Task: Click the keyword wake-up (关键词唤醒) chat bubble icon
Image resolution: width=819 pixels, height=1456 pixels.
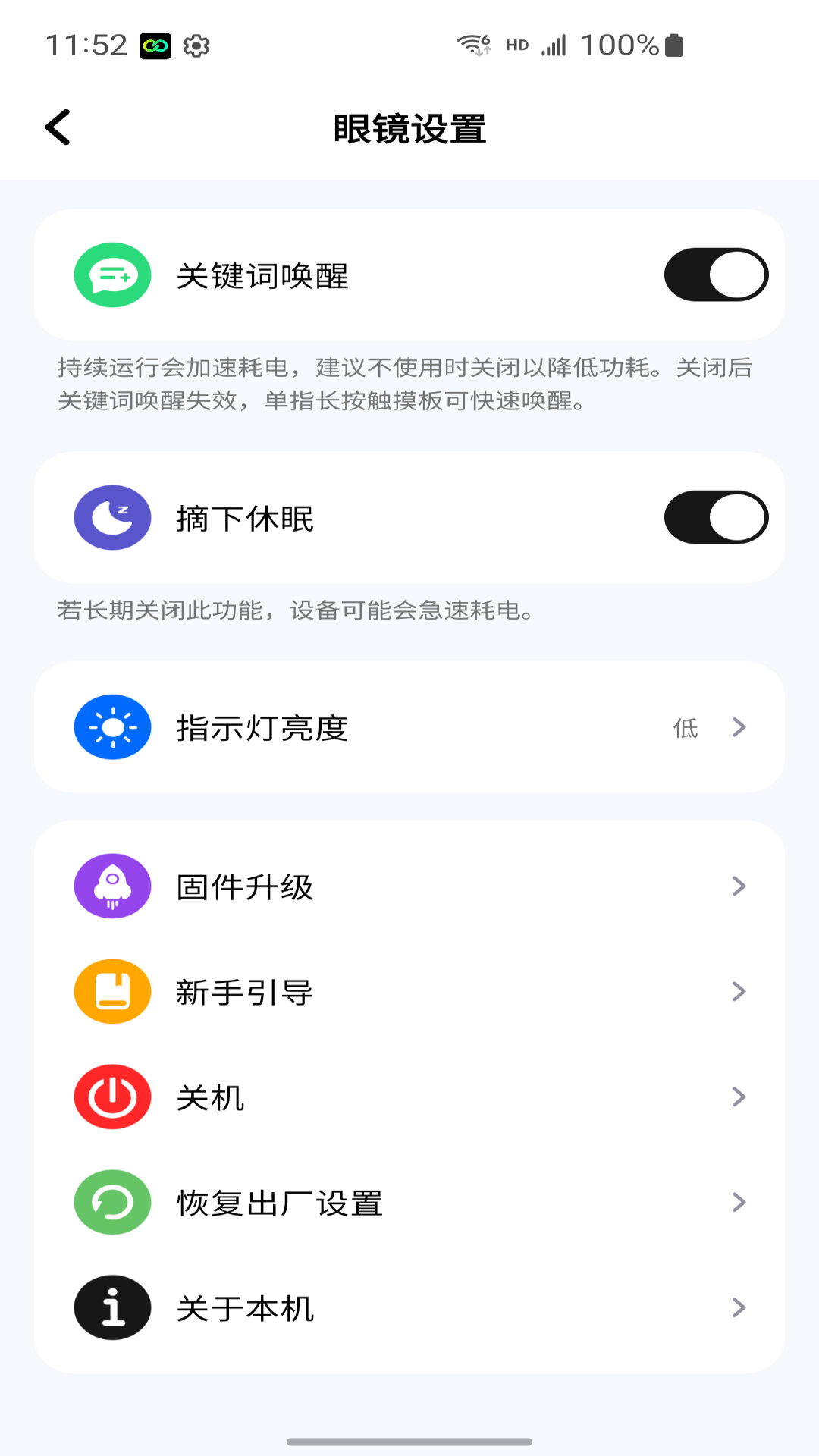Action: coord(111,275)
